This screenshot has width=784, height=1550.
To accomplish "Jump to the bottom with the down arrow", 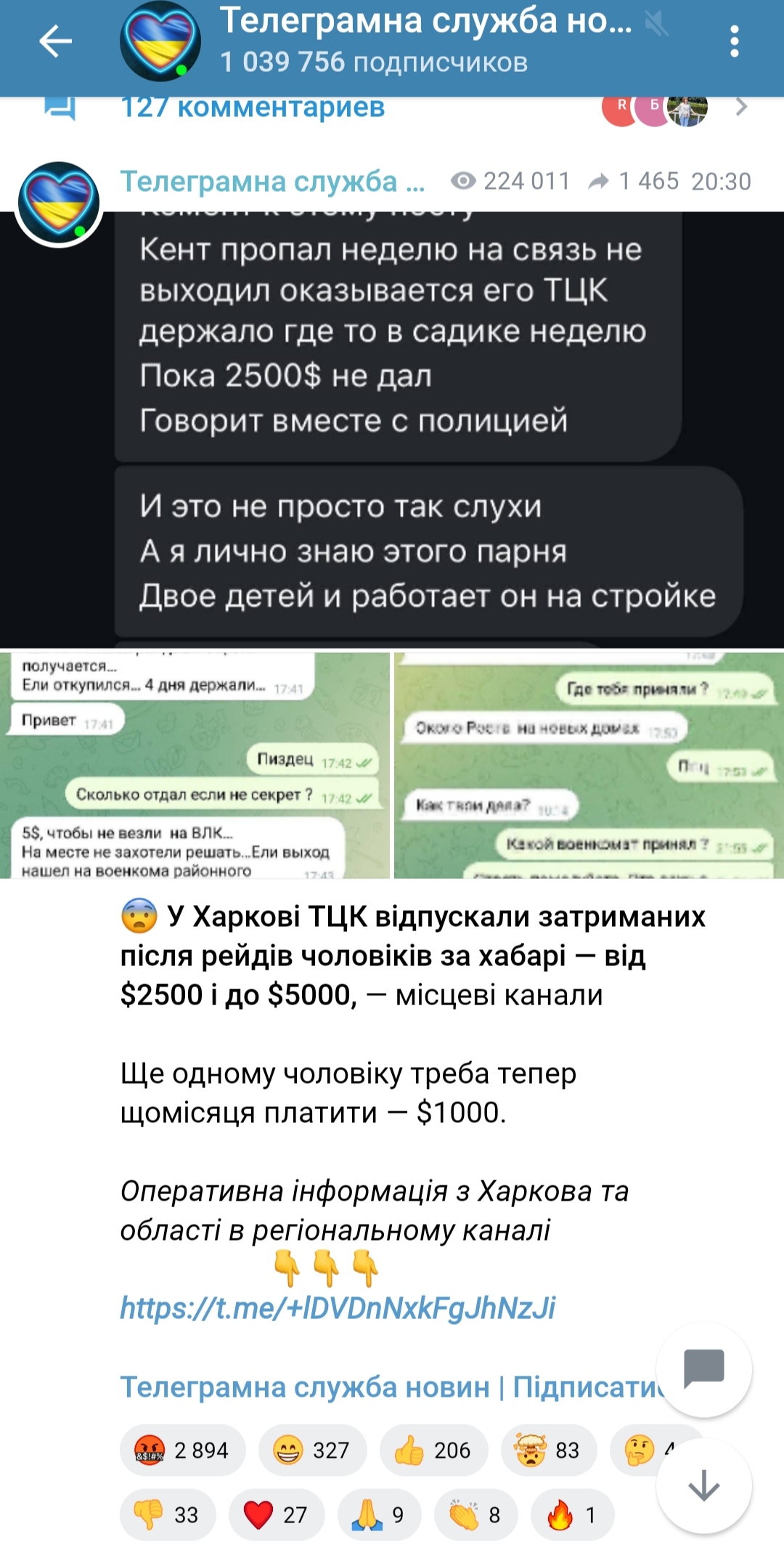I will click(703, 1485).
